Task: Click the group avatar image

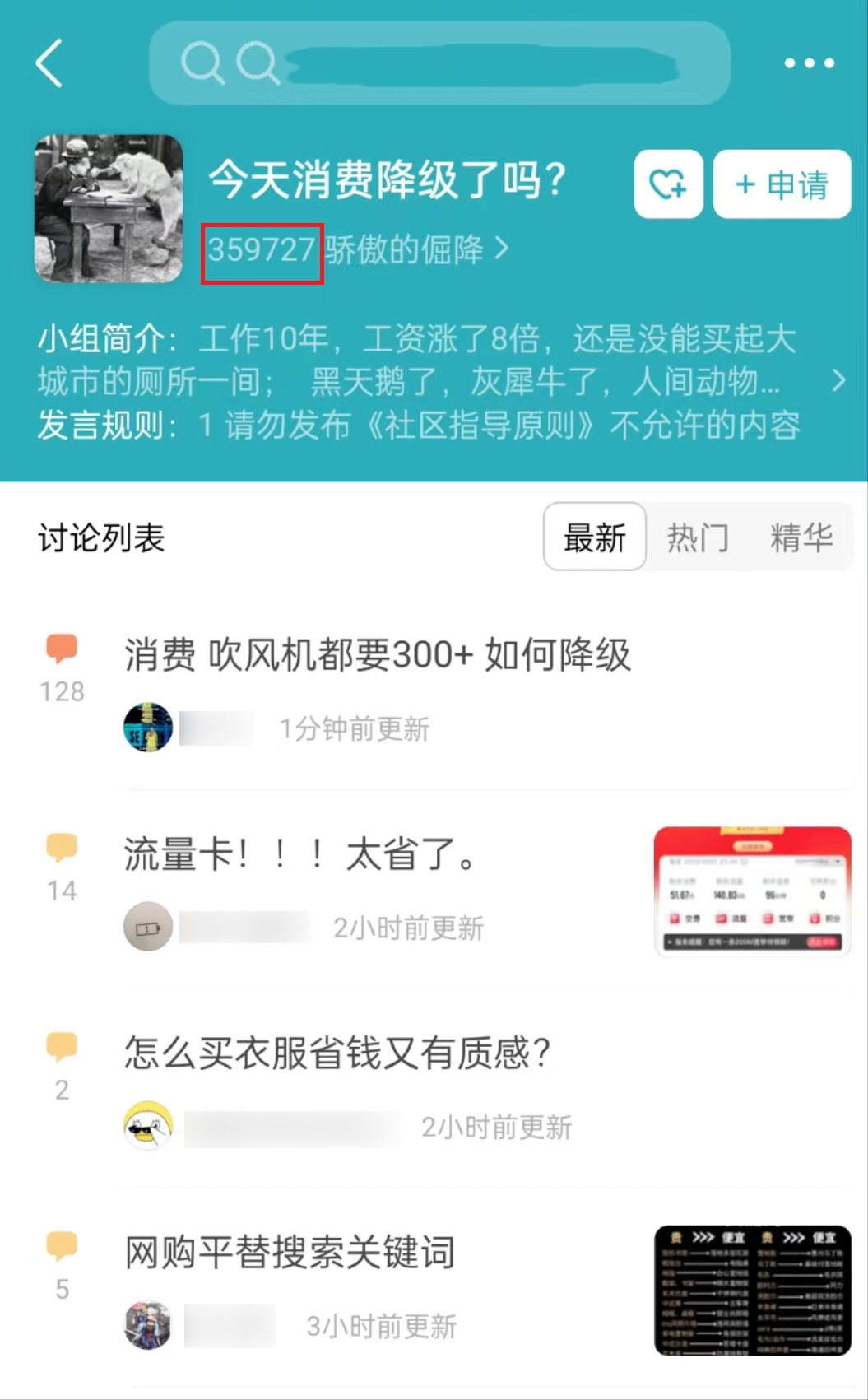Action: coord(107,207)
